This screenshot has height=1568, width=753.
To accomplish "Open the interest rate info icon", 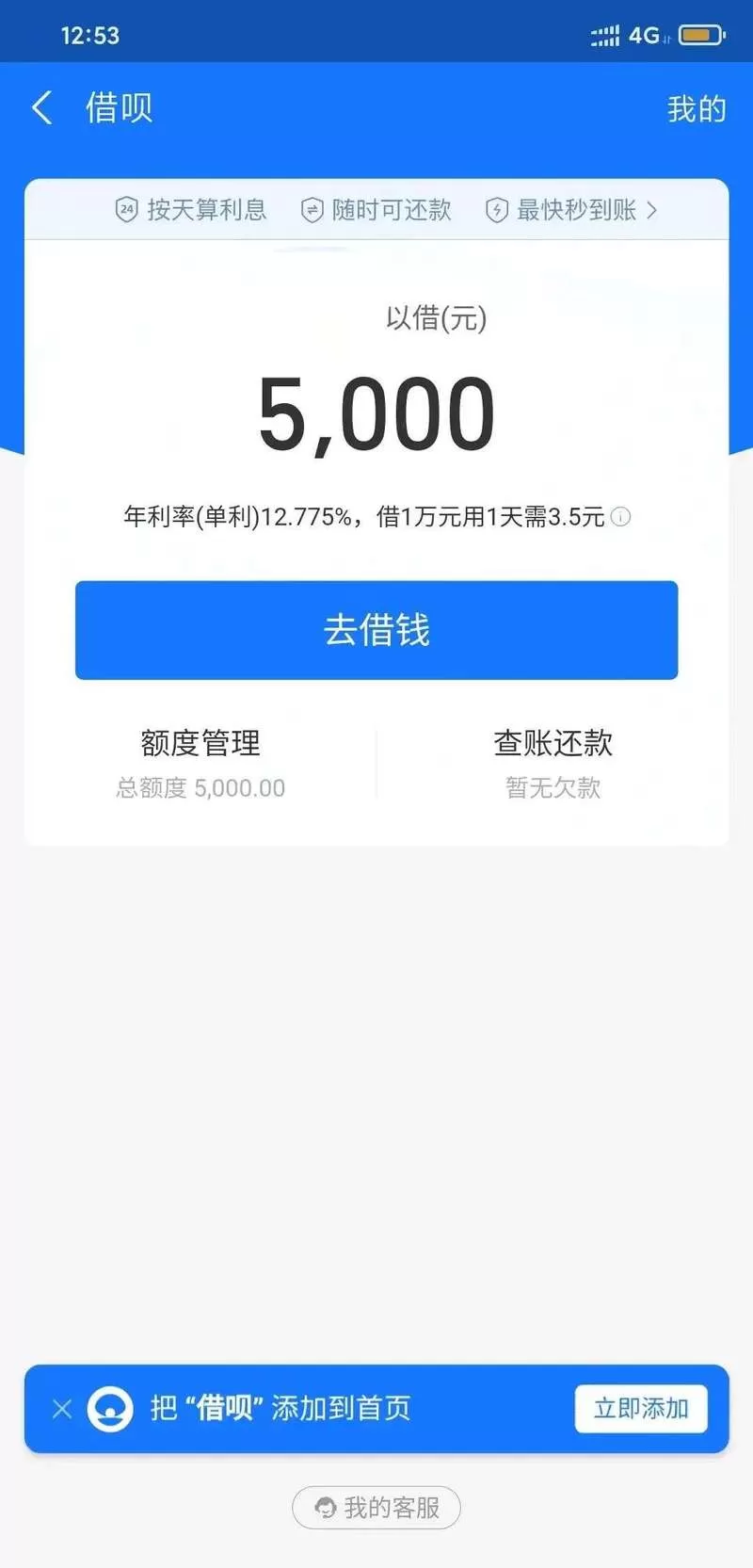I will coord(619,517).
